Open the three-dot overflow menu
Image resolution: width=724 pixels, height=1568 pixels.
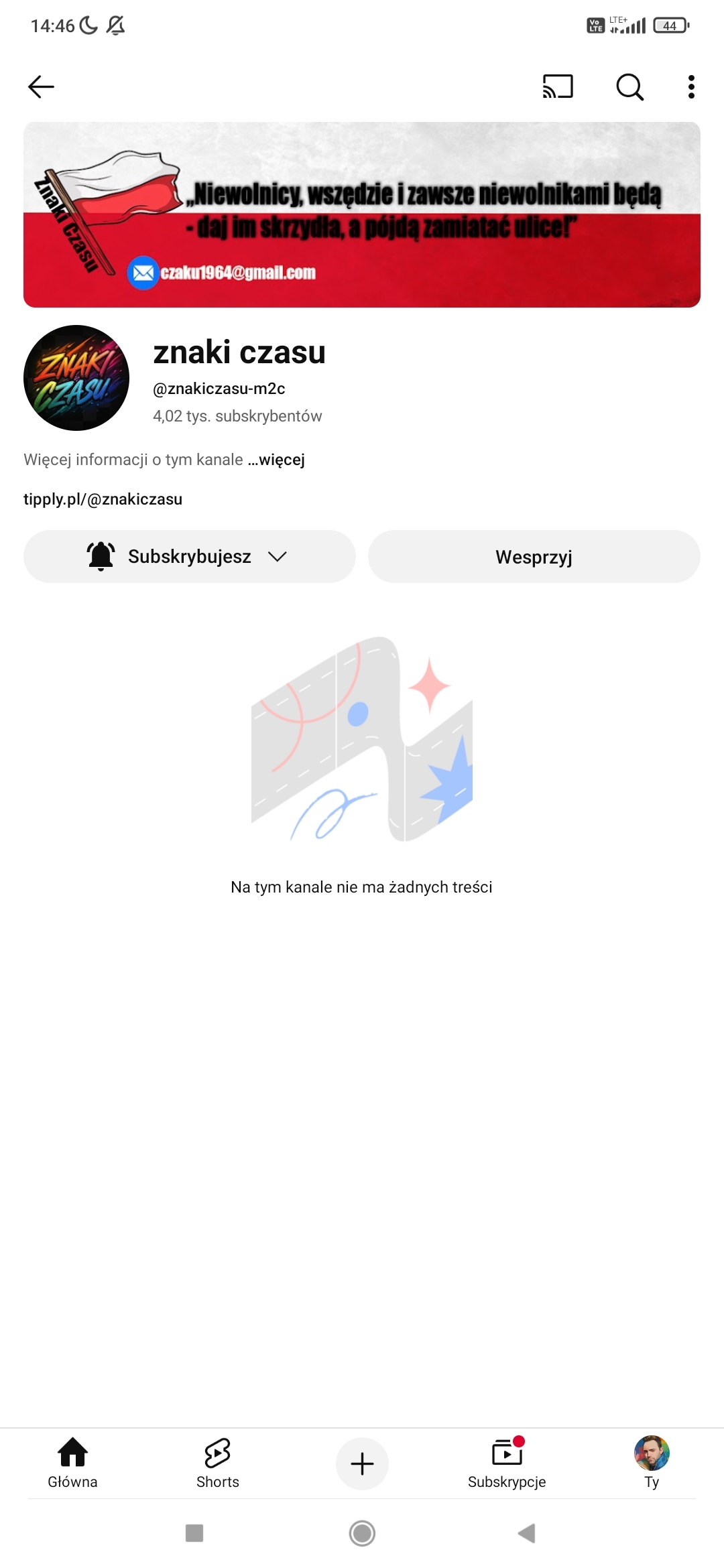pyautogui.click(x=691, y=87)
